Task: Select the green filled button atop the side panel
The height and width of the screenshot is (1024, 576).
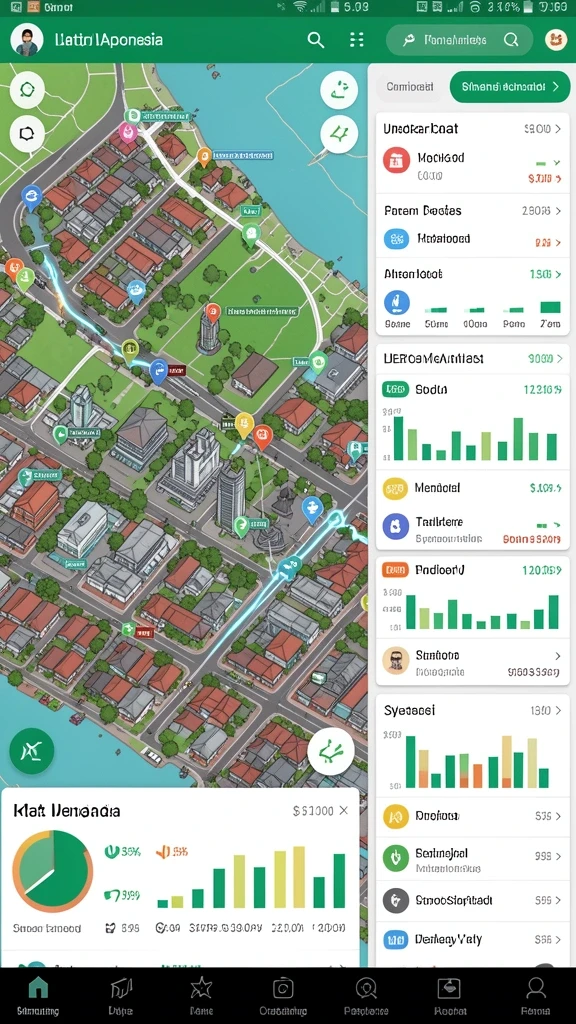Action: tap(510, 86)
